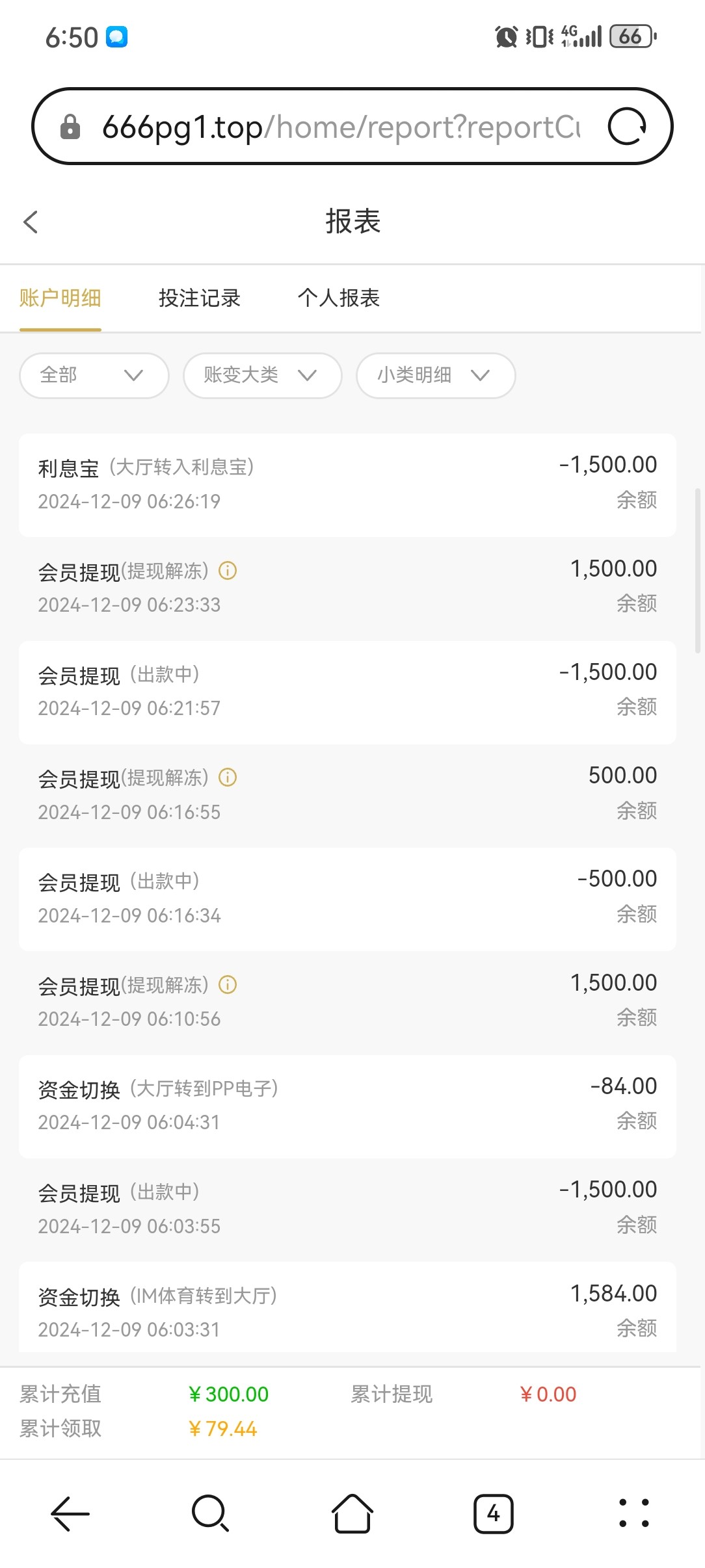Navigate back with the browser's bottom arrow
This screenshot has height=1568, width=705.
pyautogui.click(x=70, y=1513)
